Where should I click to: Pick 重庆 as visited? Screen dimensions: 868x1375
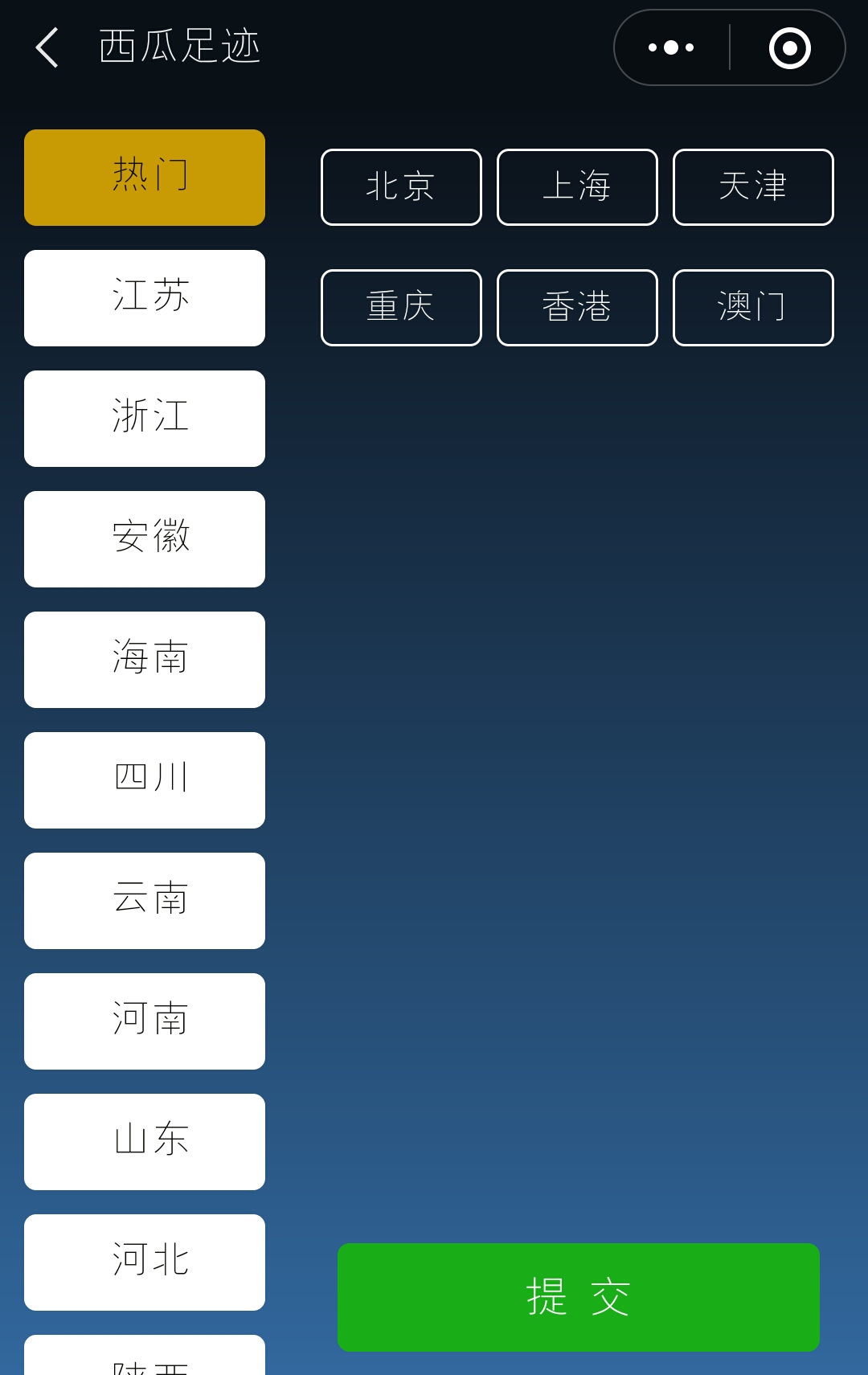click(x=401, y=308)
